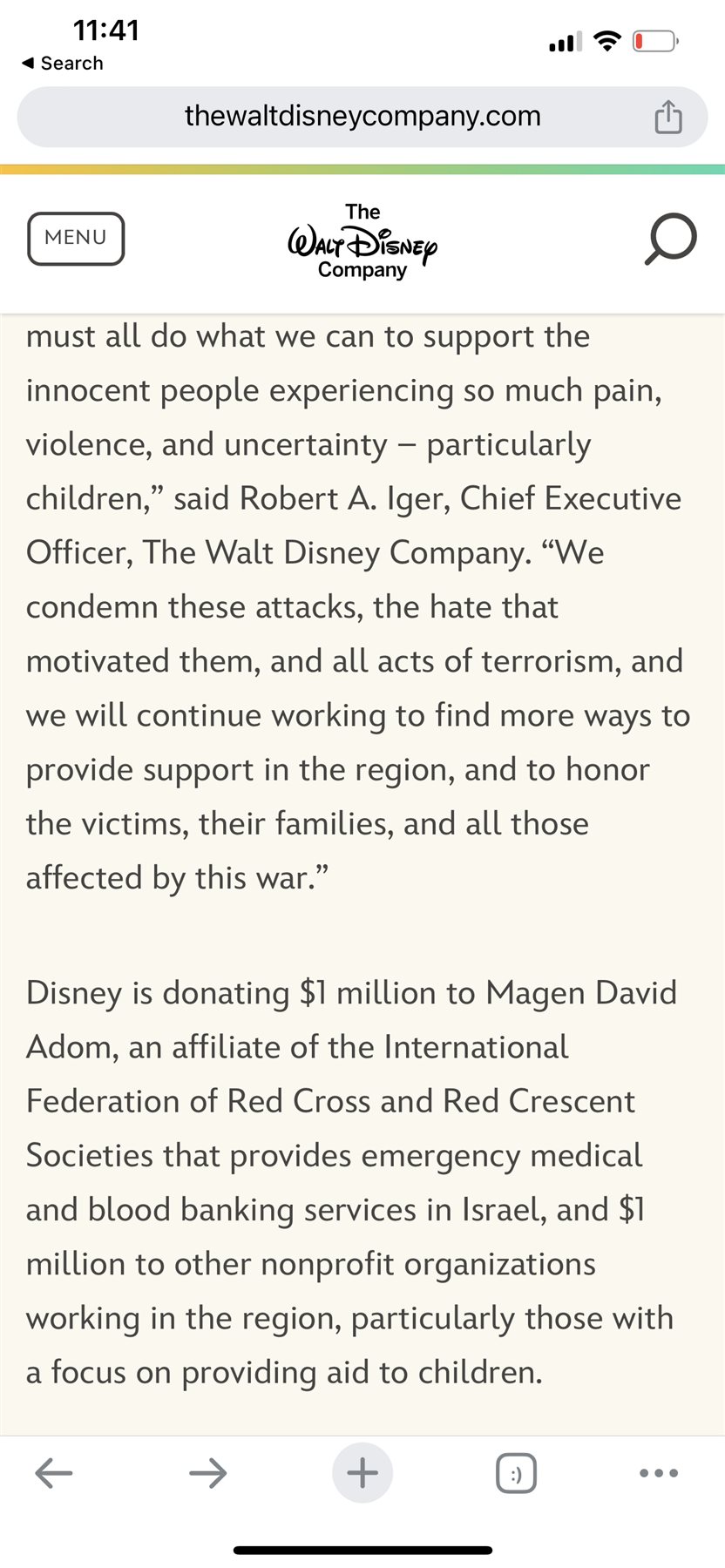Go forward to the next page
This screenshot has height=1568, width=725.
(x=207, y=1473)
